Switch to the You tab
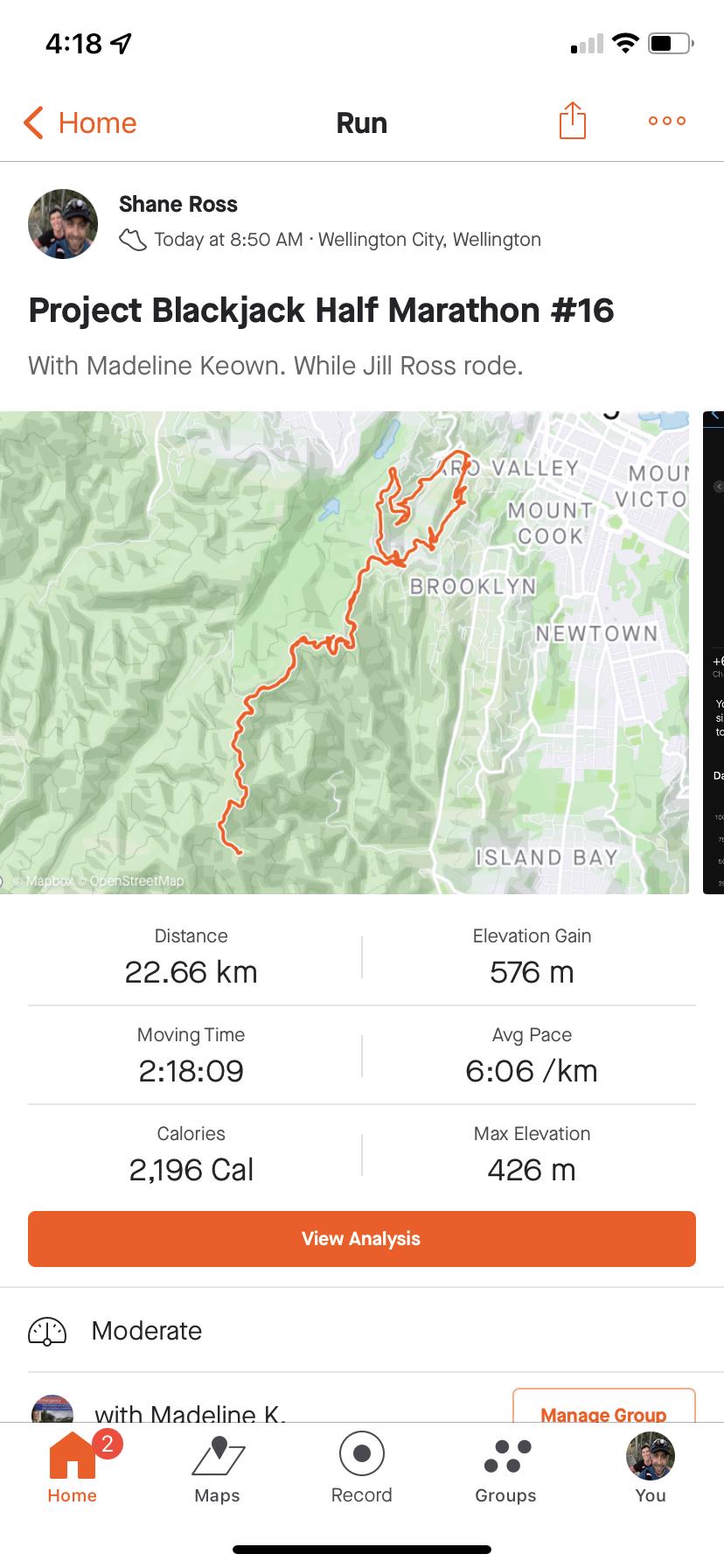 click(x=650, y=1469)
